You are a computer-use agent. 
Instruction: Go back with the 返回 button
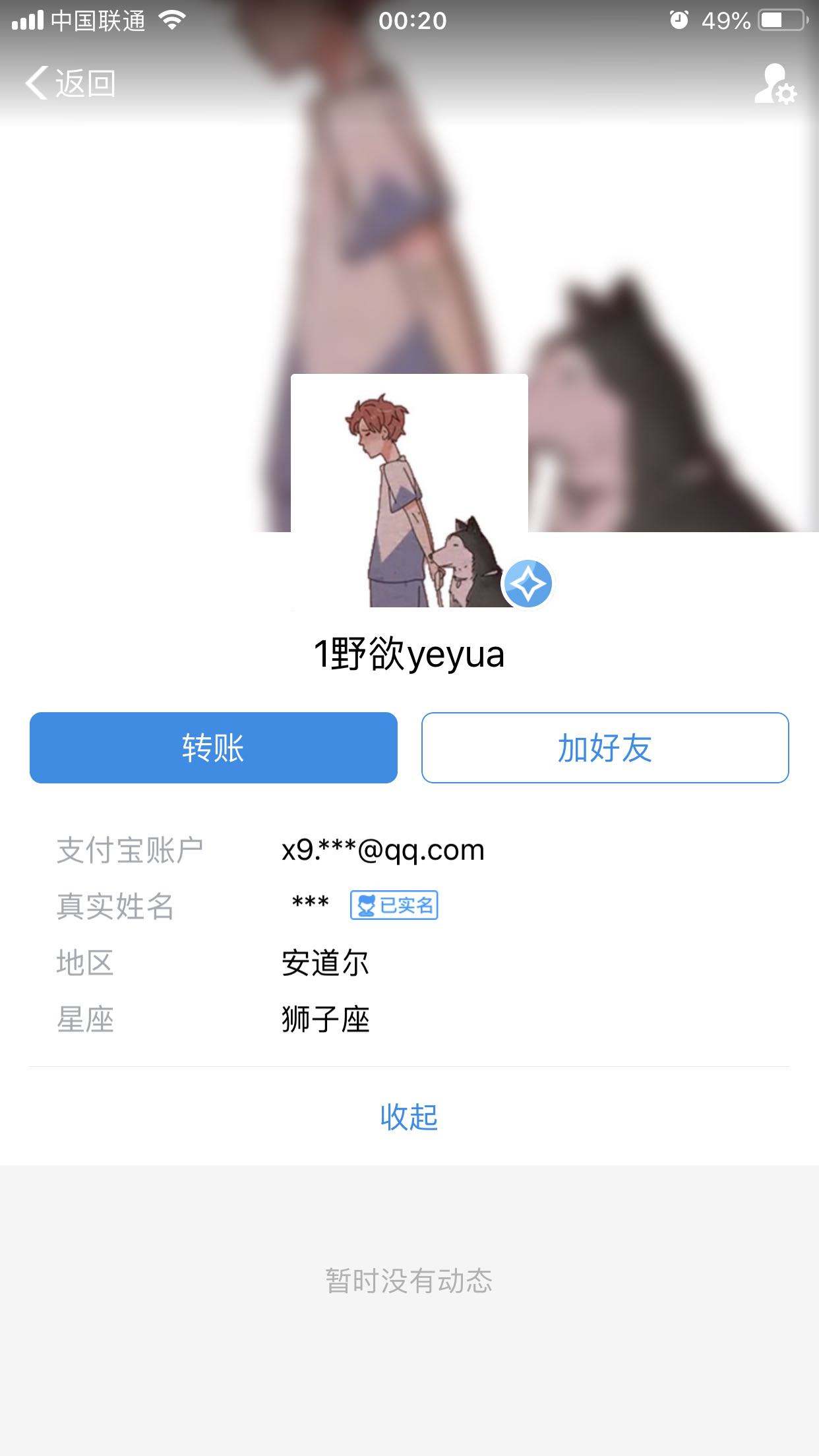[x=71, y=84]
